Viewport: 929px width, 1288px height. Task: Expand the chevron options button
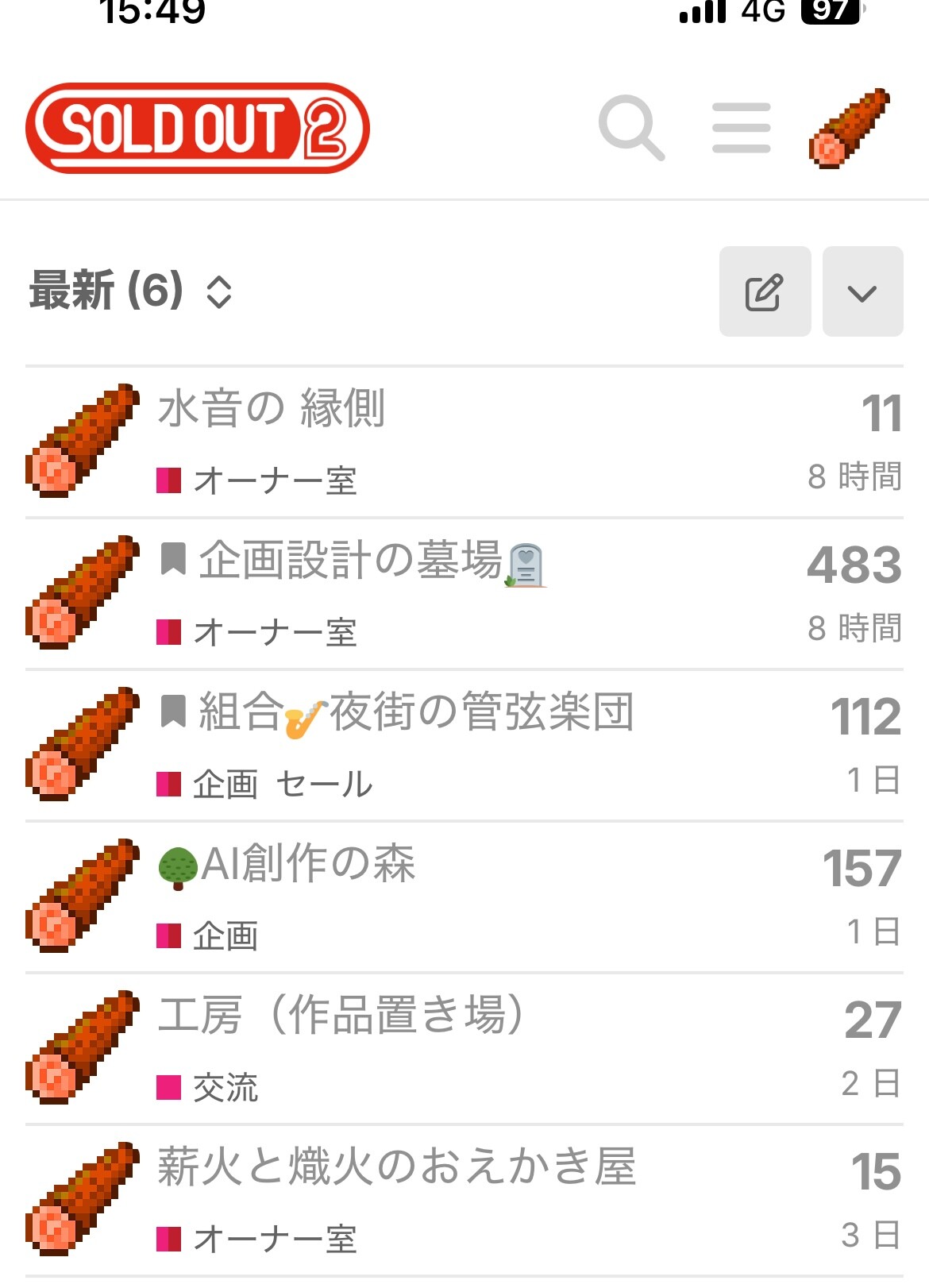click(x=862, y=291)
